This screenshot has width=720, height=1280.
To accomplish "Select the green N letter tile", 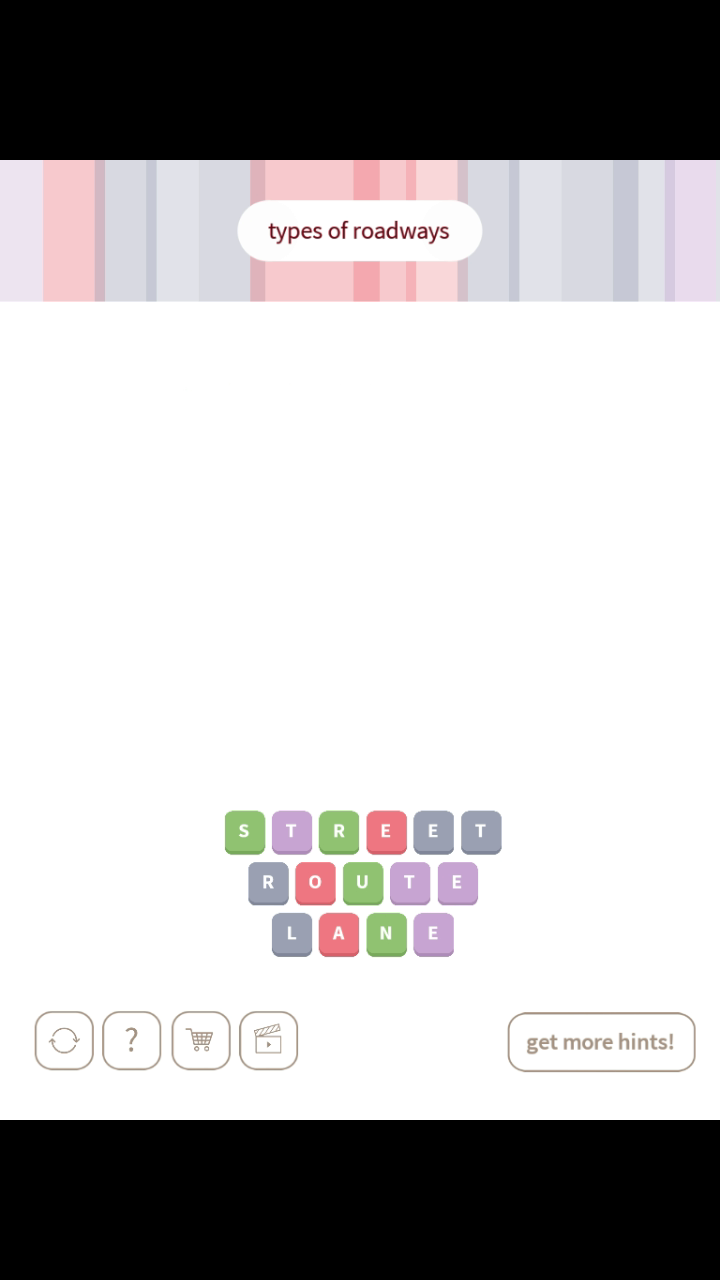I will coord(386,933).
